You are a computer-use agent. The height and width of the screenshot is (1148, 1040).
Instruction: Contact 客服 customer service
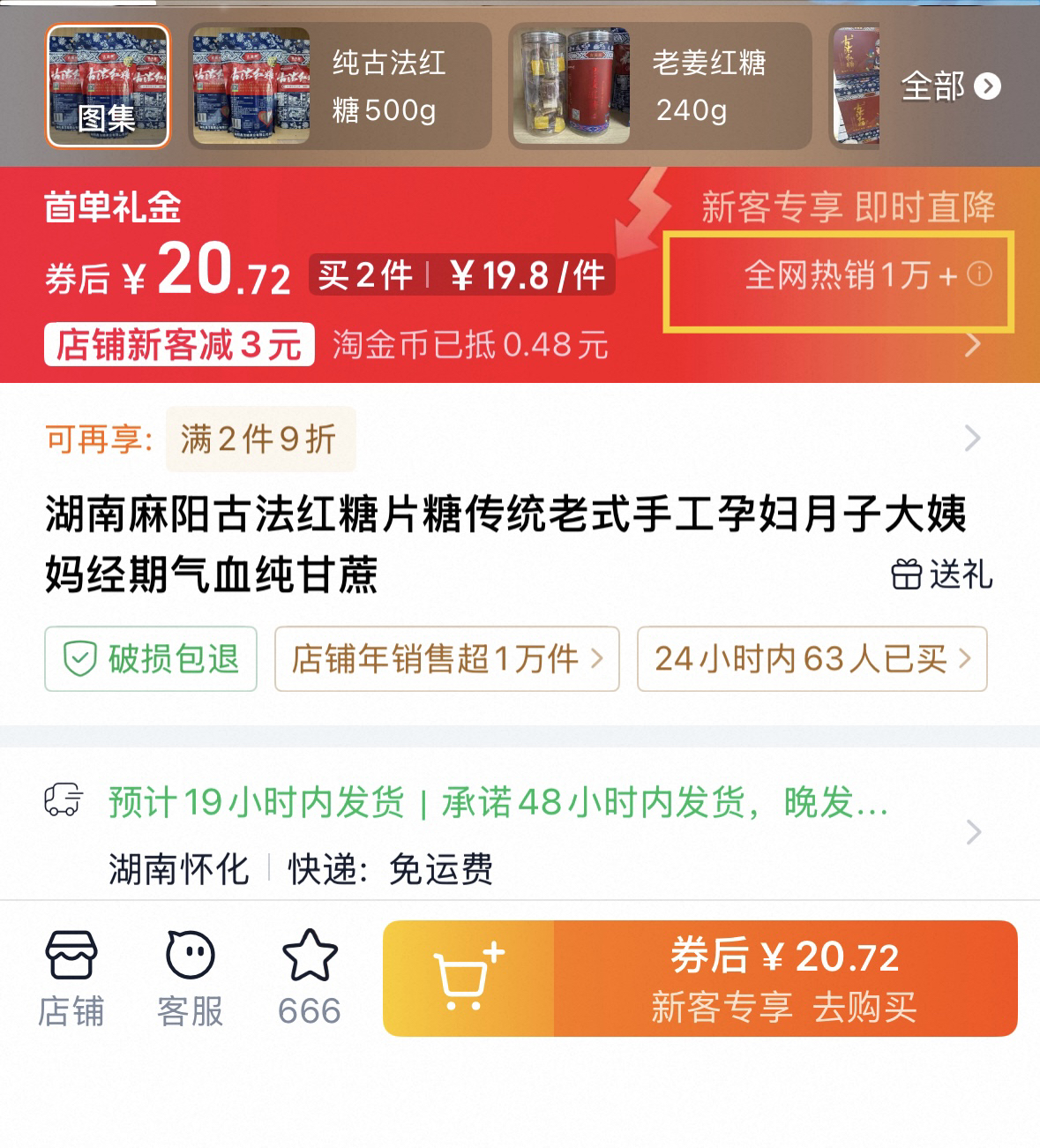tap(190, 978)
